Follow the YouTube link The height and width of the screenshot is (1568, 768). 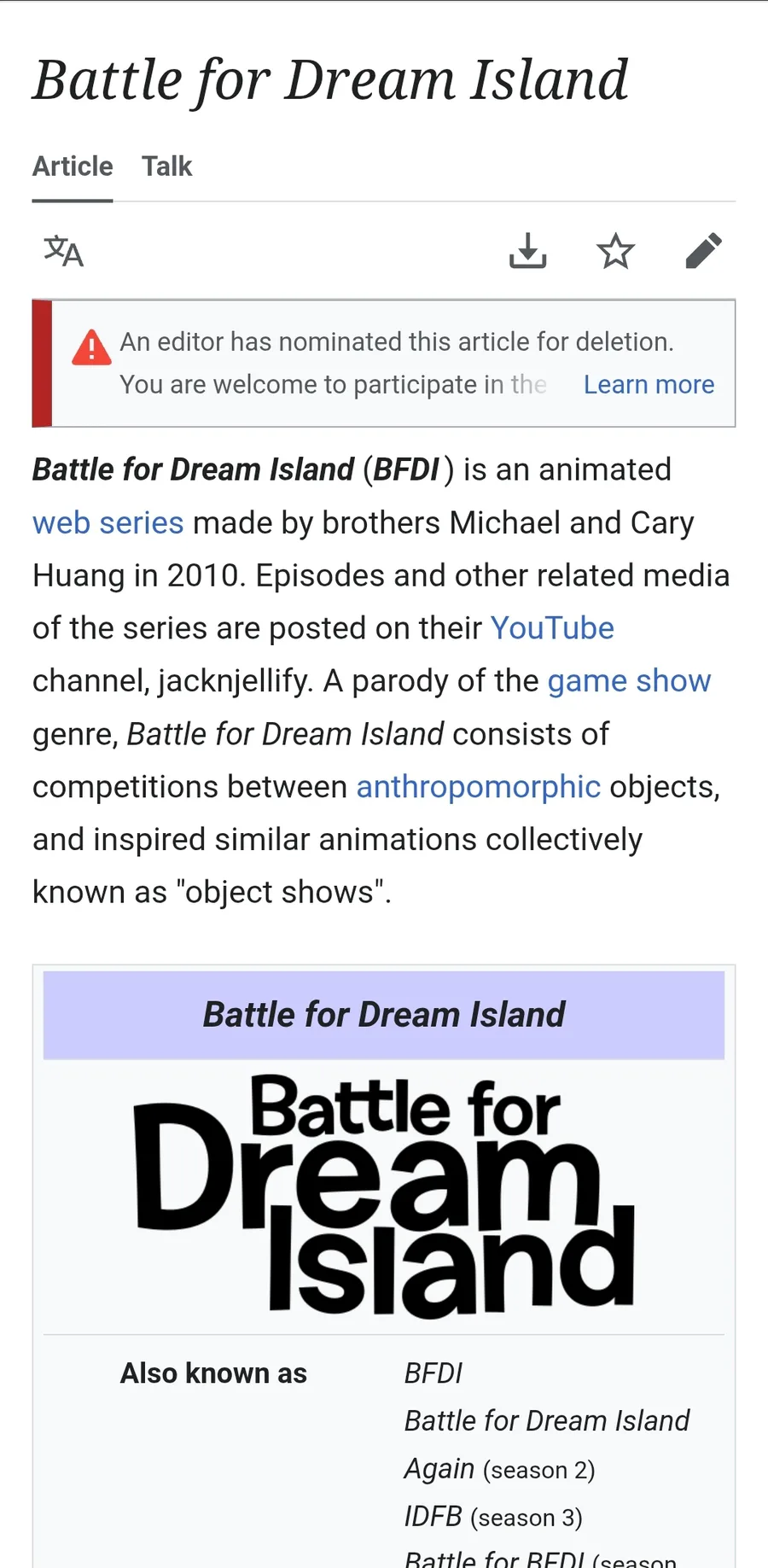(x=552, y=628)
